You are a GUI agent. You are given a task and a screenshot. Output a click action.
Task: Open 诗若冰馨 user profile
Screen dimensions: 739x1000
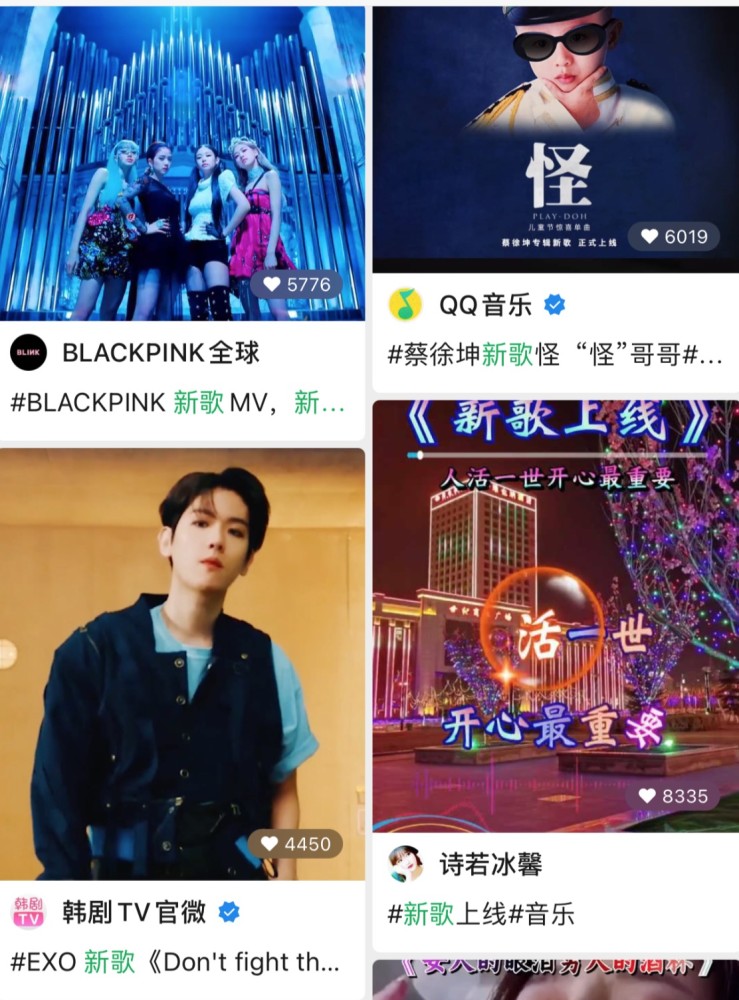point(490,863)
